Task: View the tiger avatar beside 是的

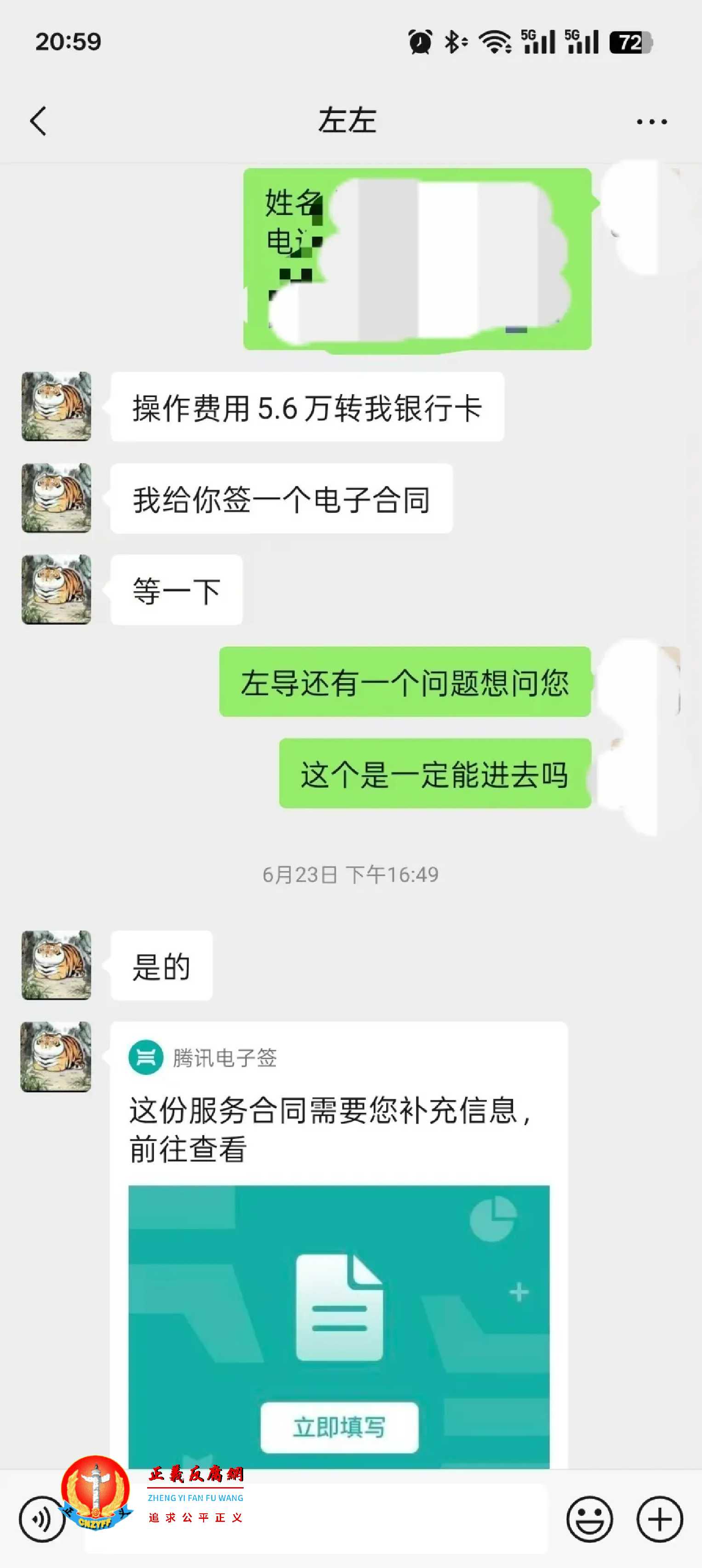Action: (x=56, y=965)
